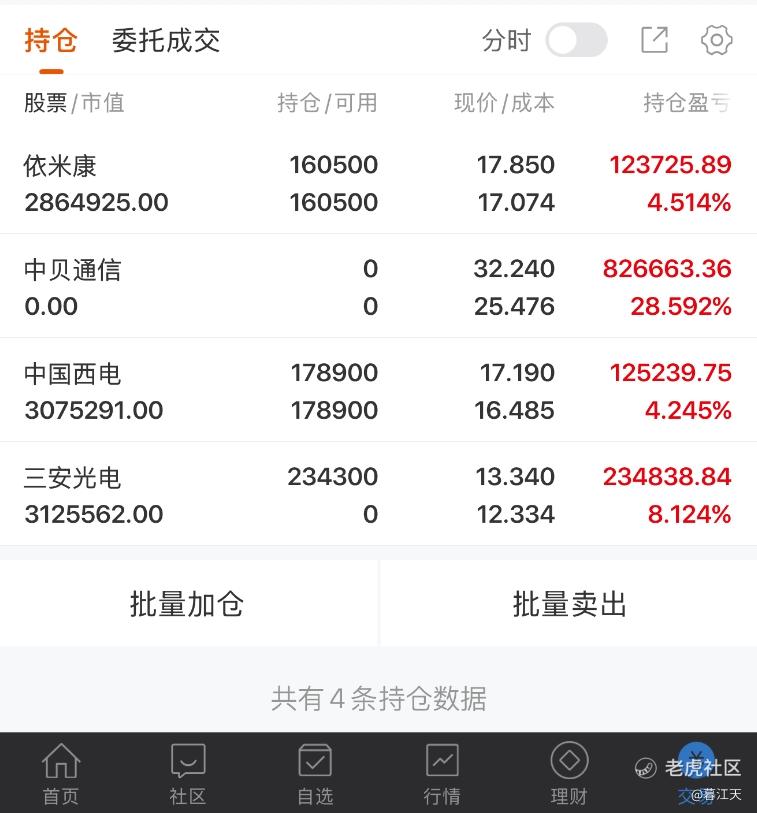Open the 行情 market tab
Screen dimensions: 757x813
coord(442,774)
